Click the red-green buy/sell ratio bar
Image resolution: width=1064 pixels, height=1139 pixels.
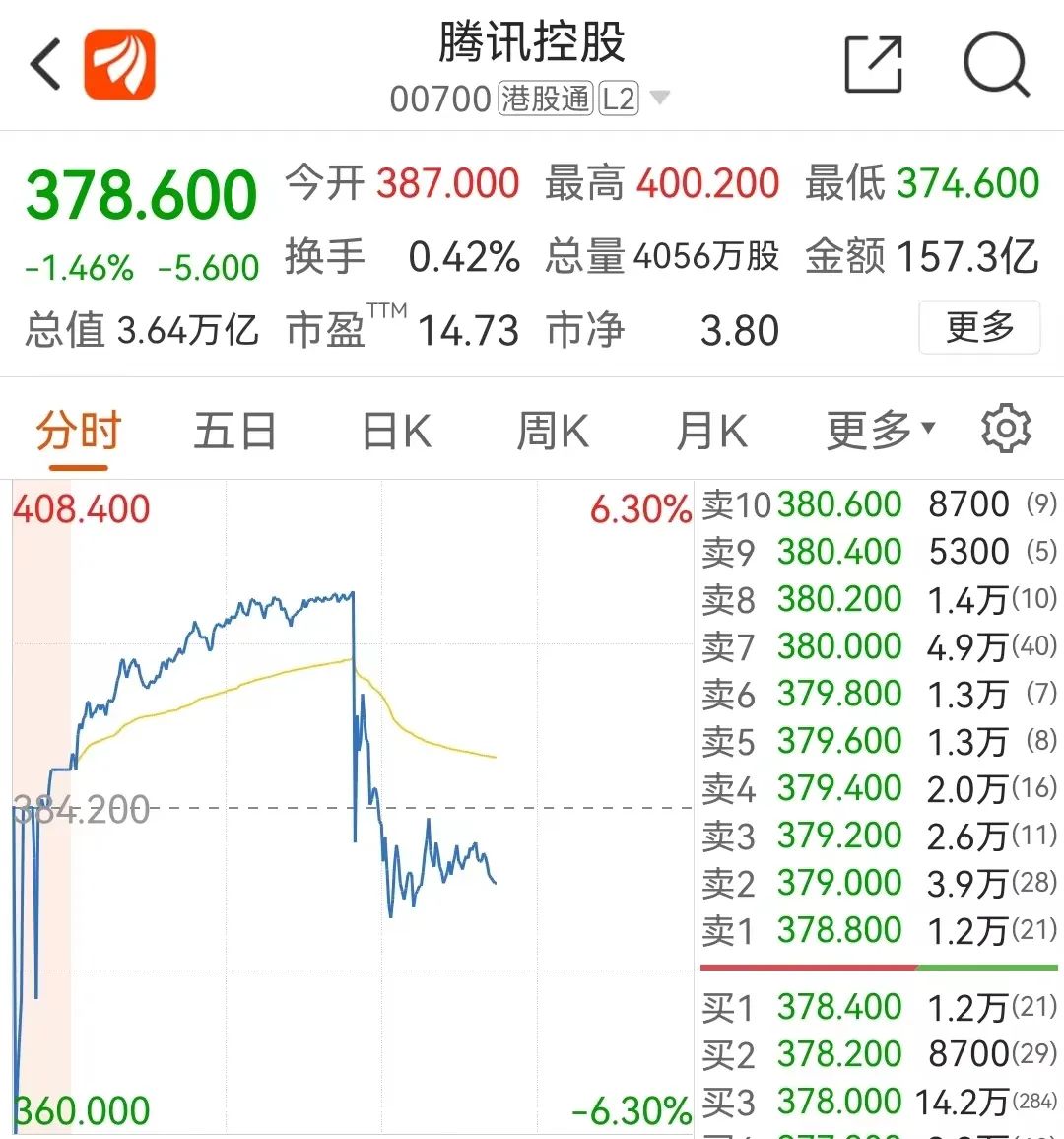tap(875, 969)
